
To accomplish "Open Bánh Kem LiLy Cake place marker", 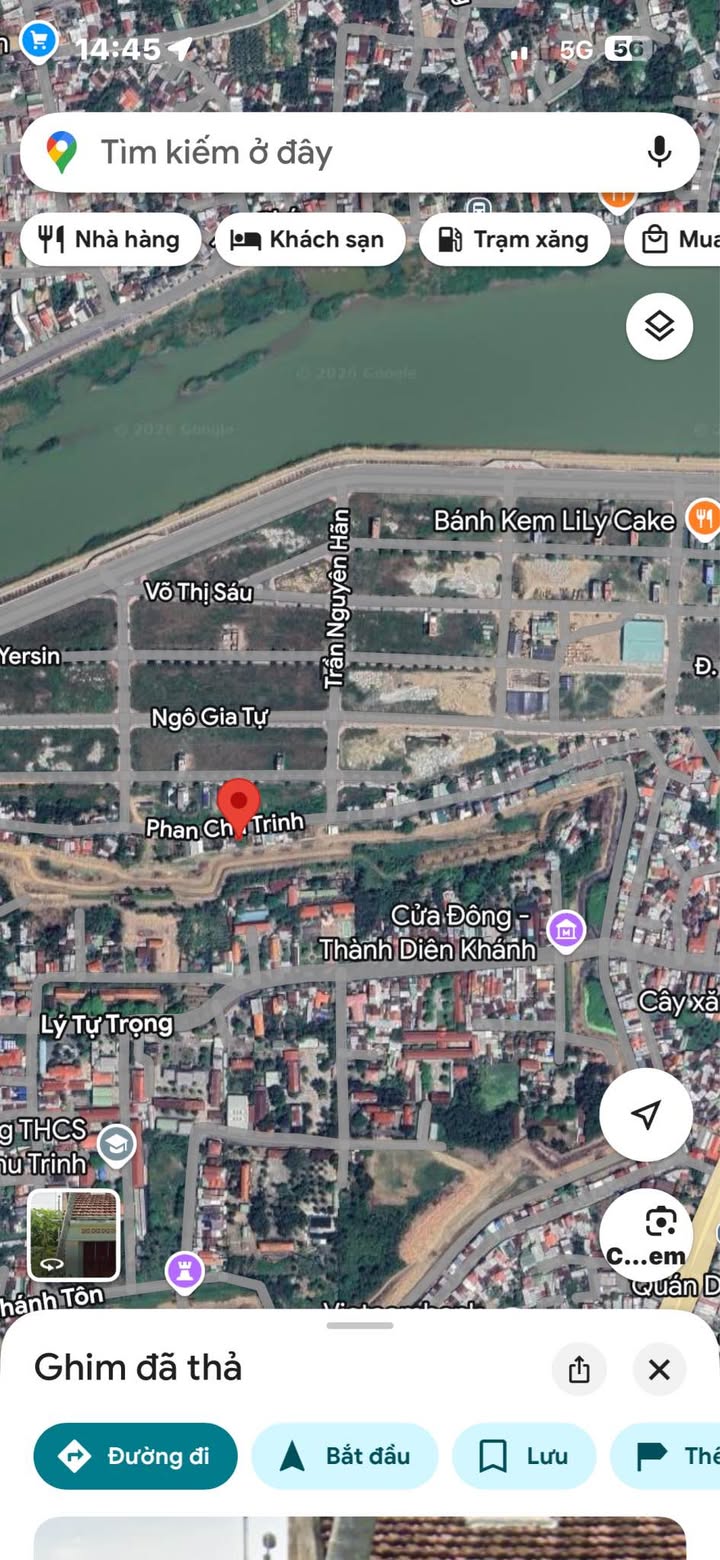I will click(x=704, y=518).
